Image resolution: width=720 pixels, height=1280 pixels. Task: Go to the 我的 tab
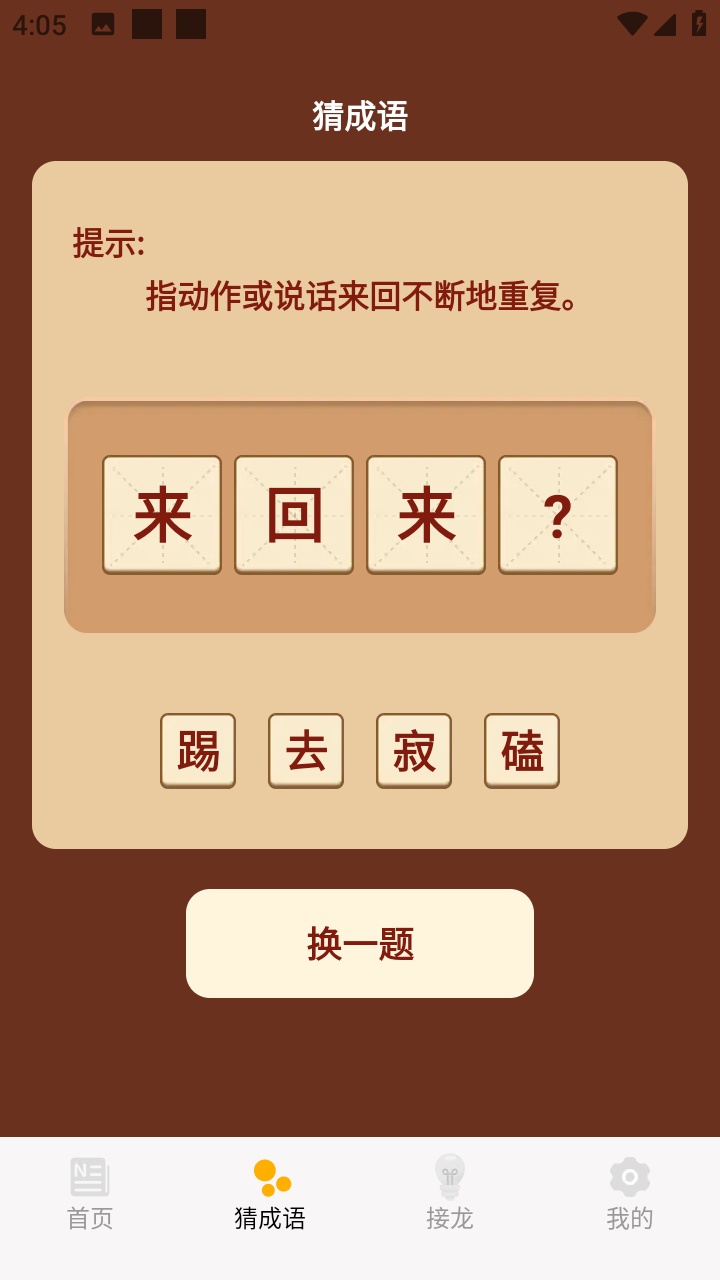click(x=630, y=1195)
